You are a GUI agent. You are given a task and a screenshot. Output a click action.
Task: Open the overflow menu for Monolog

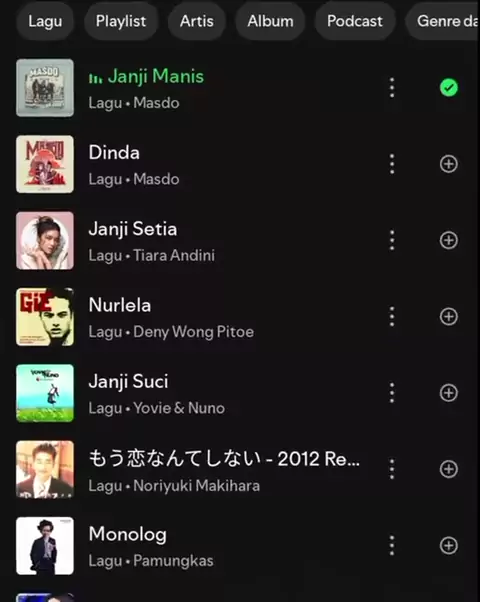(392, 545)
